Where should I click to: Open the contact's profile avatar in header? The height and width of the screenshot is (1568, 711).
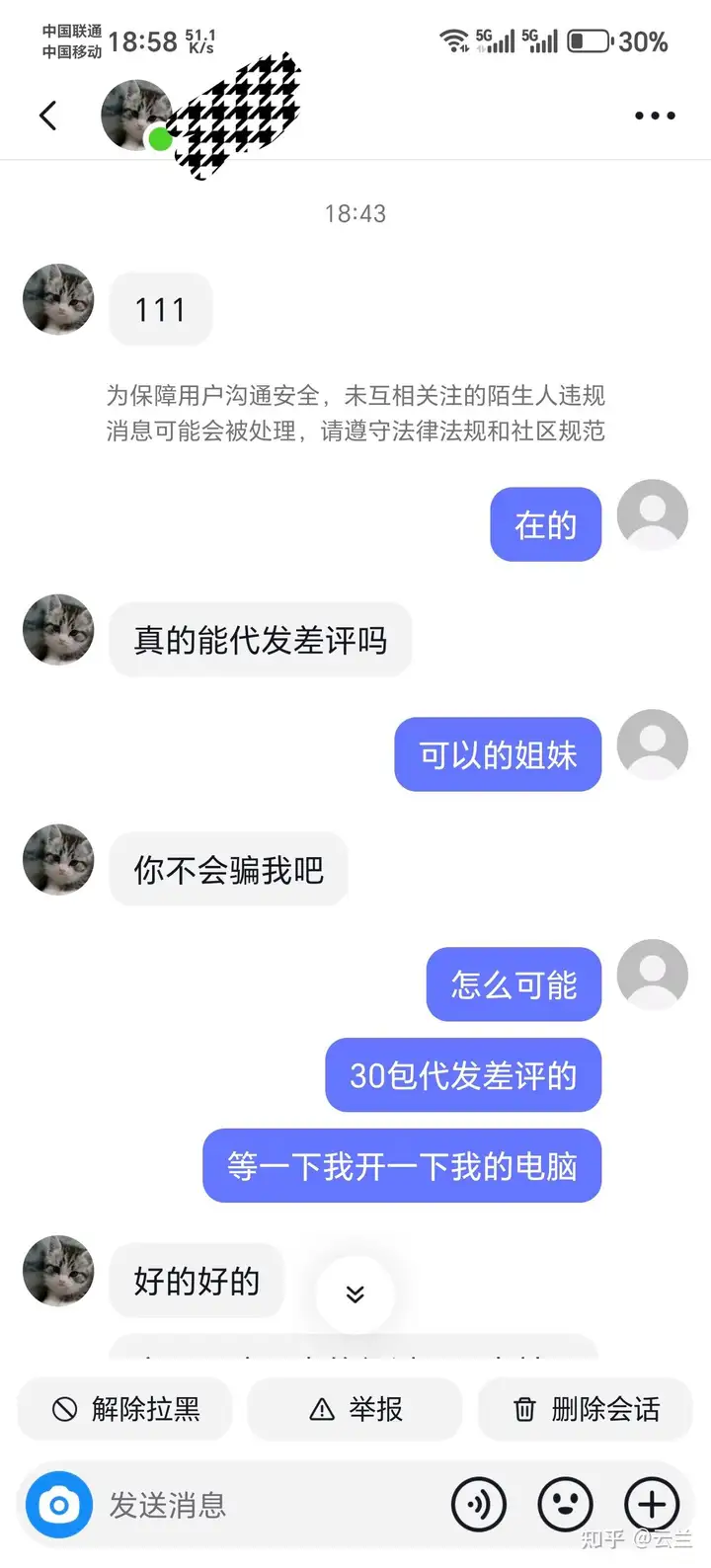pos(136,115)
